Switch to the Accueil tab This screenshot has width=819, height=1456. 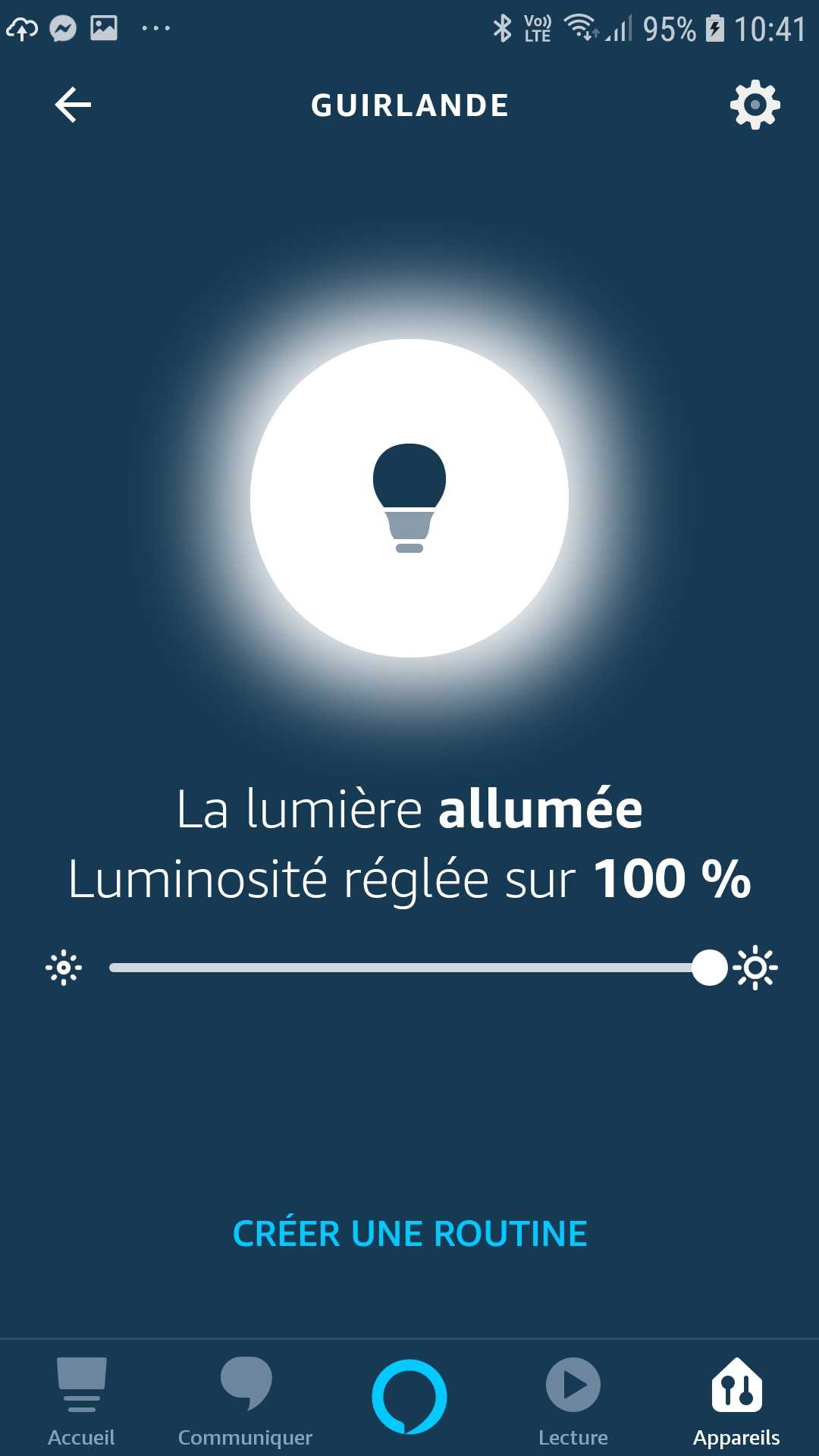(81, 1402)
